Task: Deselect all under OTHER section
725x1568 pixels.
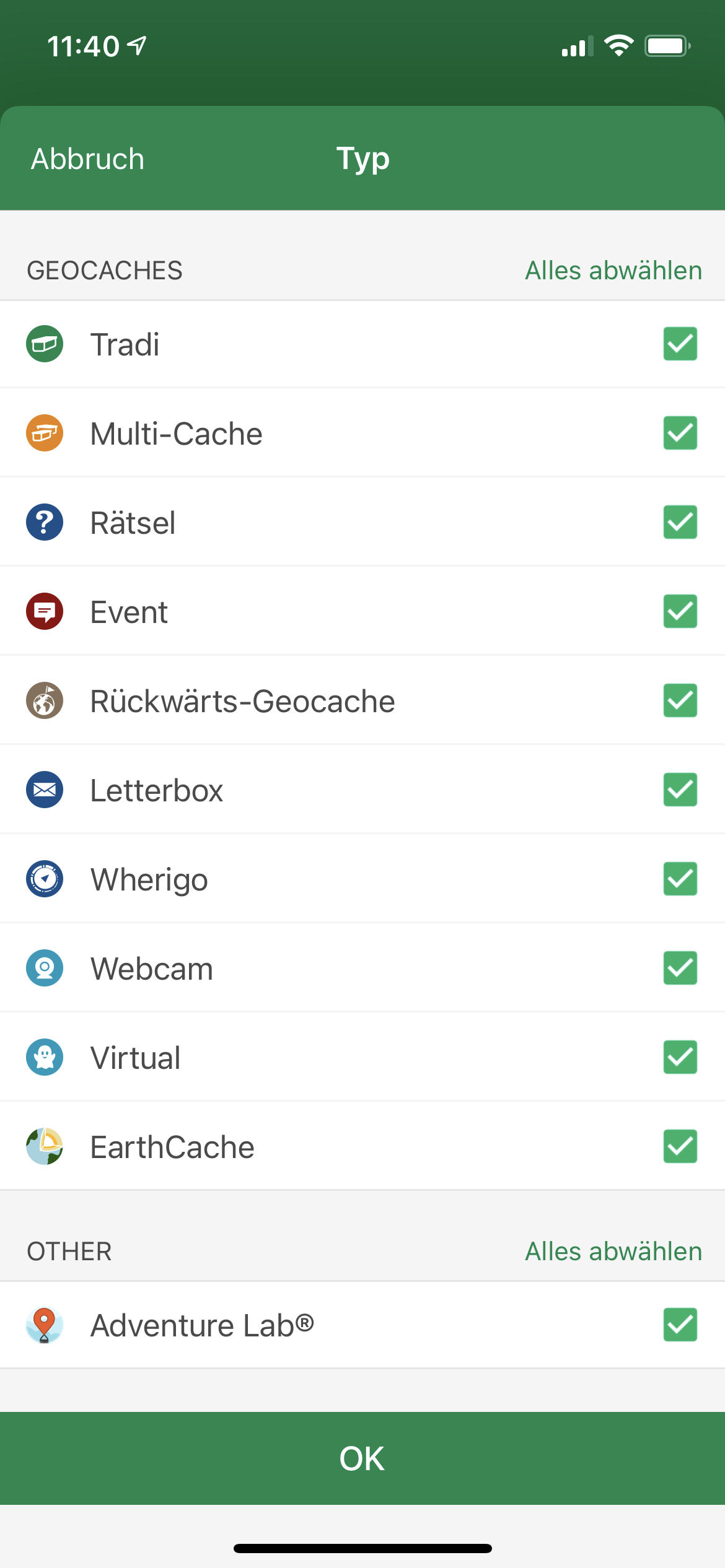Action: (x=613, y=1252)
